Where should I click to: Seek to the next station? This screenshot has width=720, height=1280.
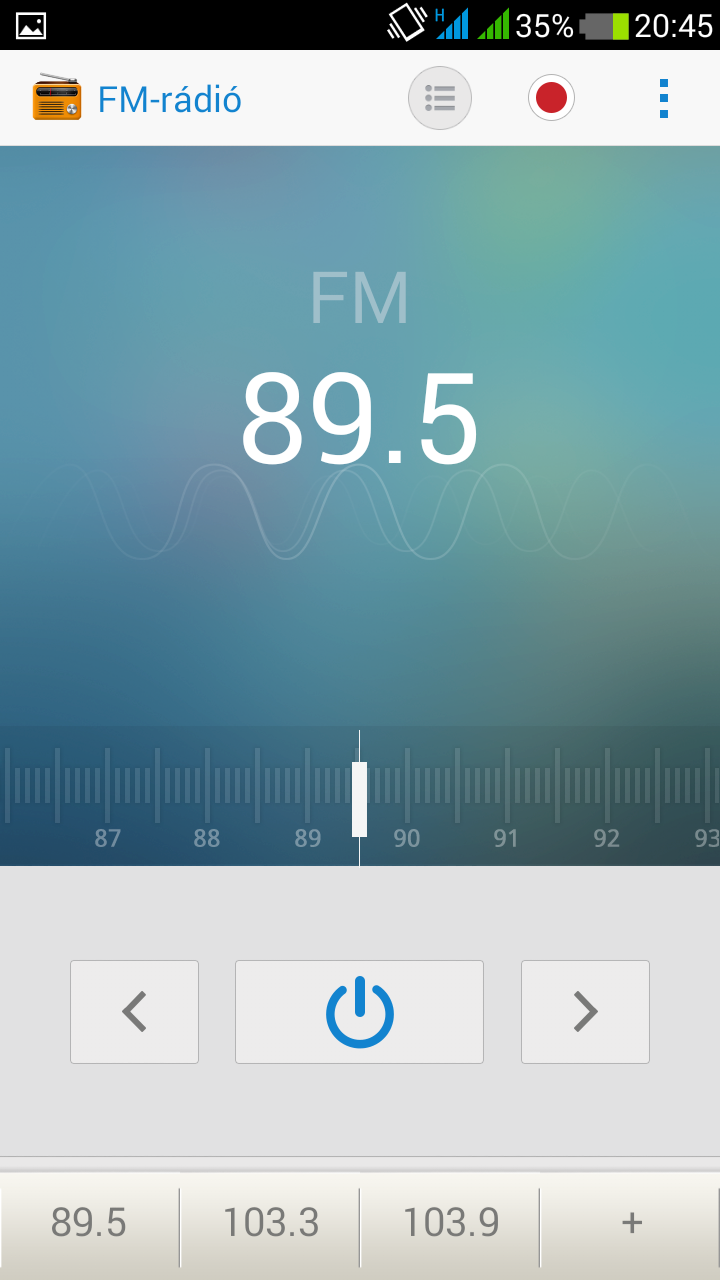click(x=585, y=1012)
